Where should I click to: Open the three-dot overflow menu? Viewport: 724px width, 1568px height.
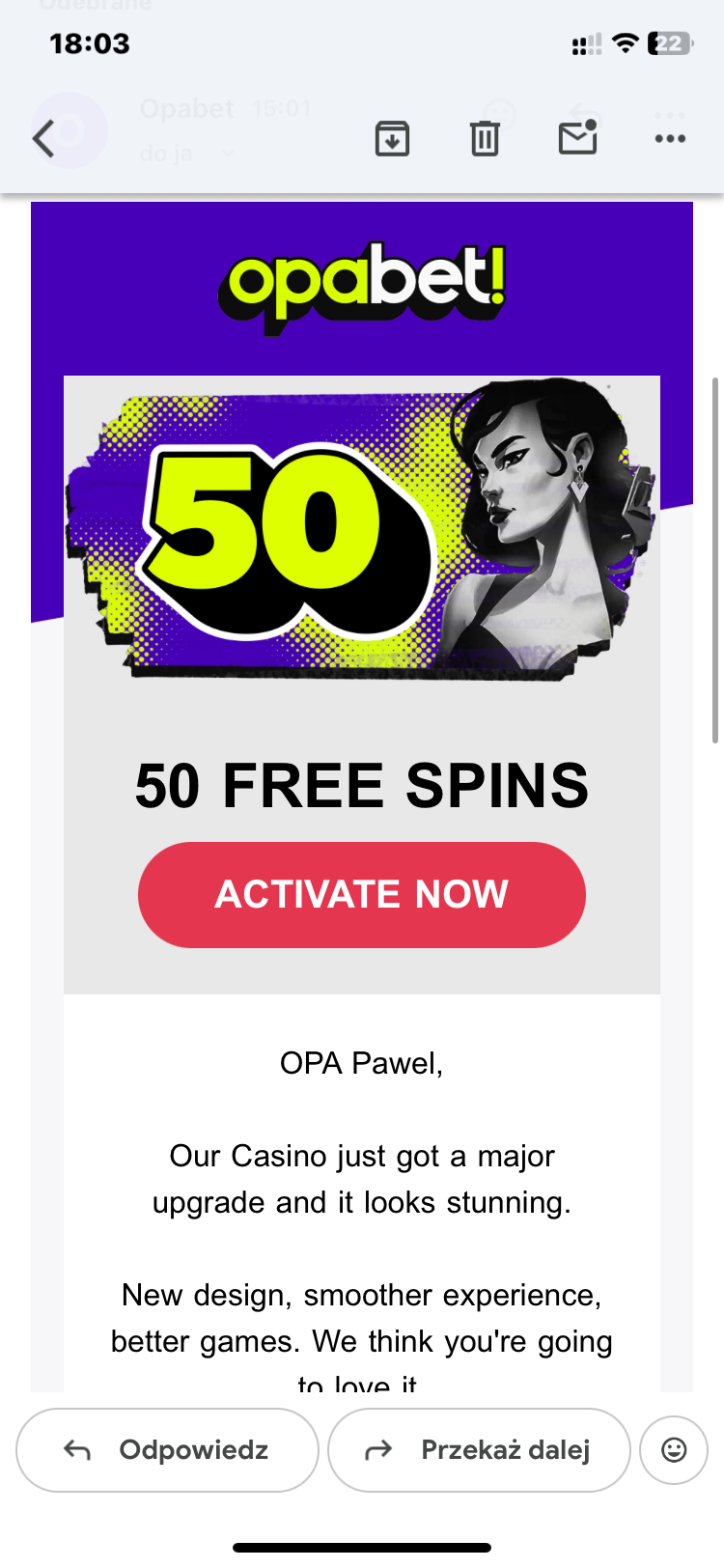pyautogui.click(x=670, y=139)
